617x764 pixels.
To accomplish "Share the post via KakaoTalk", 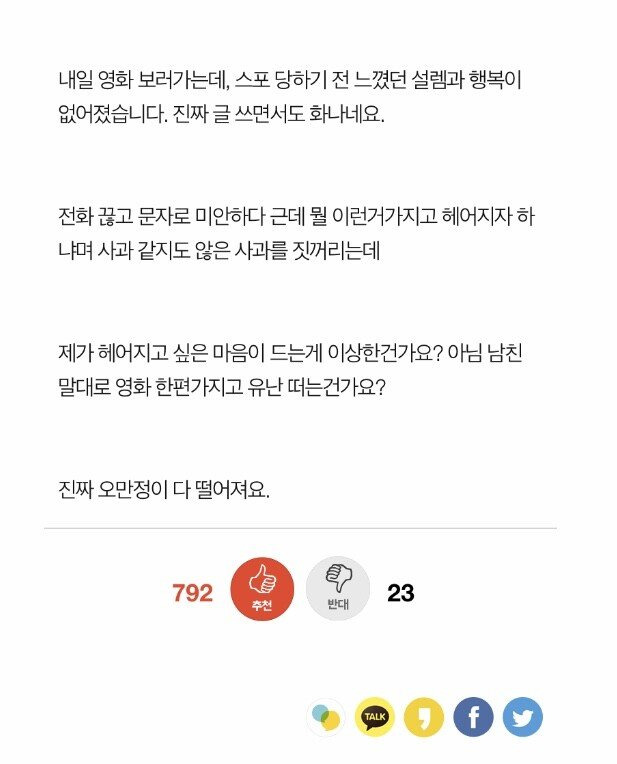I will pyautogui.click(x=375, y=717).
